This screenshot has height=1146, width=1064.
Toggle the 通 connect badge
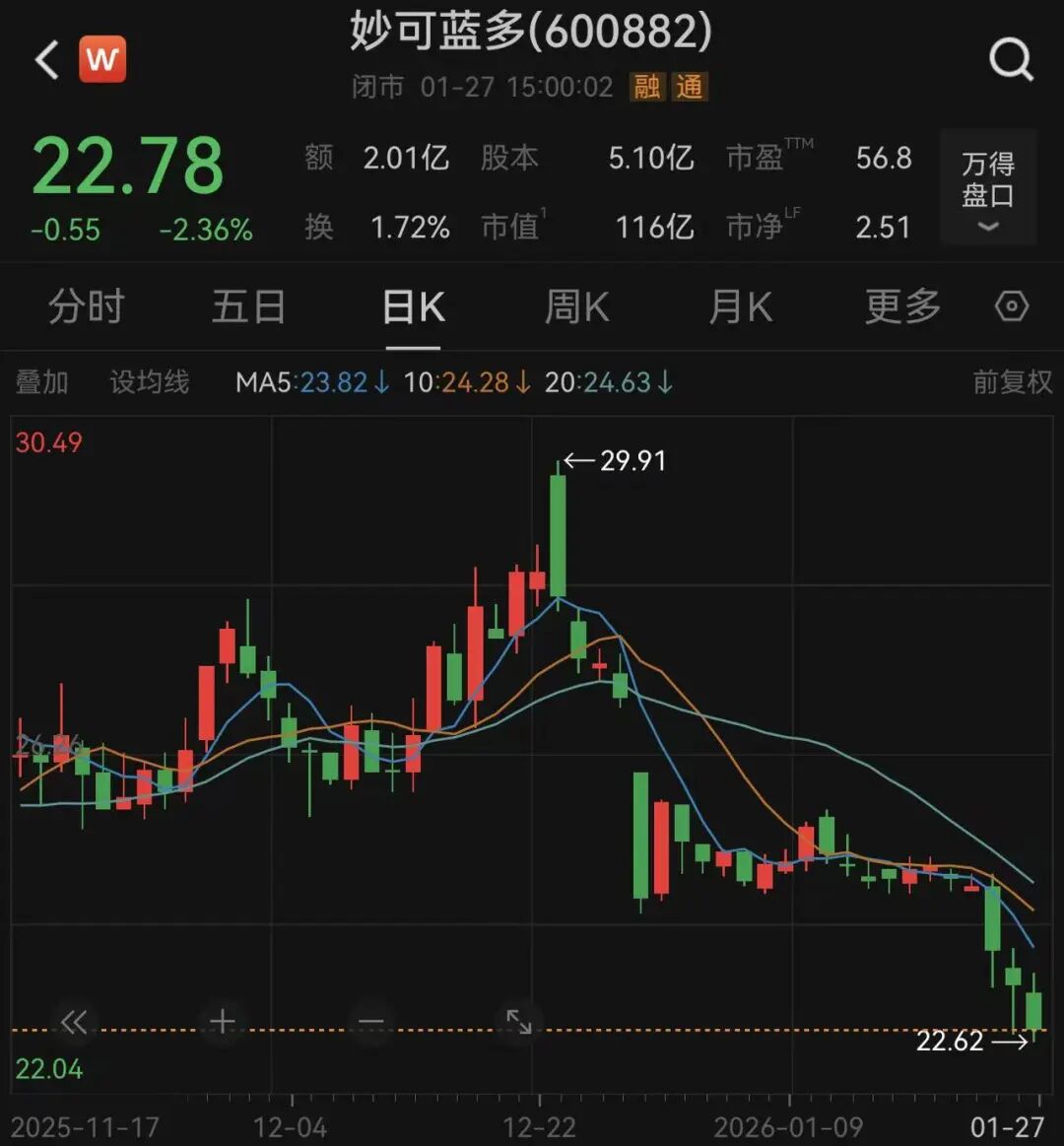coord(690,87)
